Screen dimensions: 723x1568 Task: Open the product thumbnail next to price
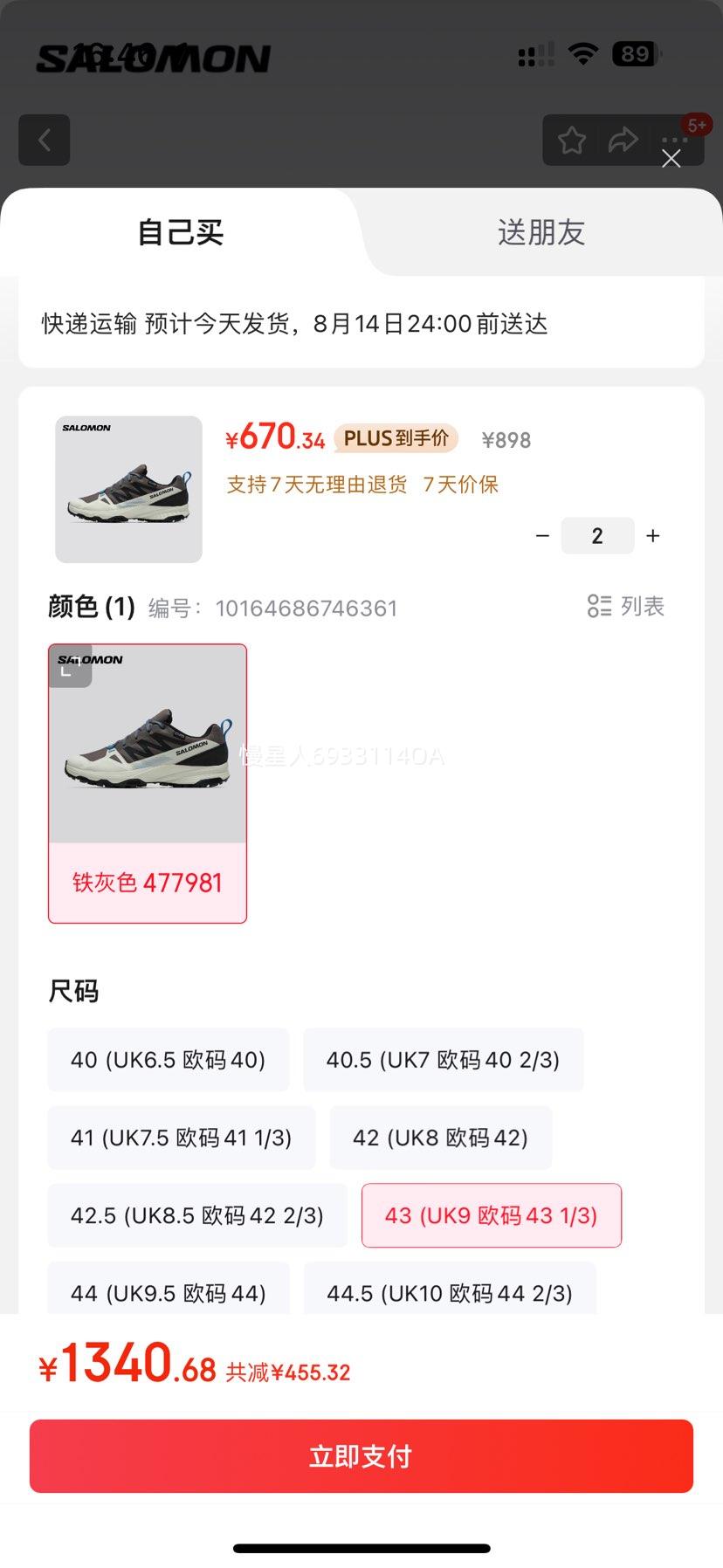pos(128,489)
